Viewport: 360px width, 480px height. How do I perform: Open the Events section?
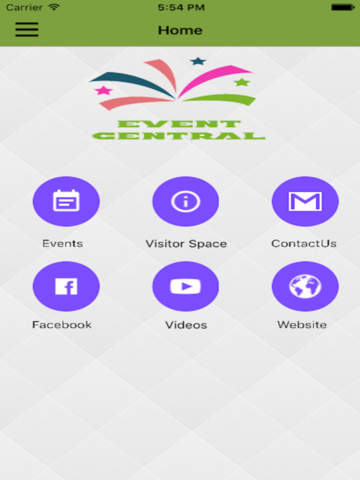[66, 201]
